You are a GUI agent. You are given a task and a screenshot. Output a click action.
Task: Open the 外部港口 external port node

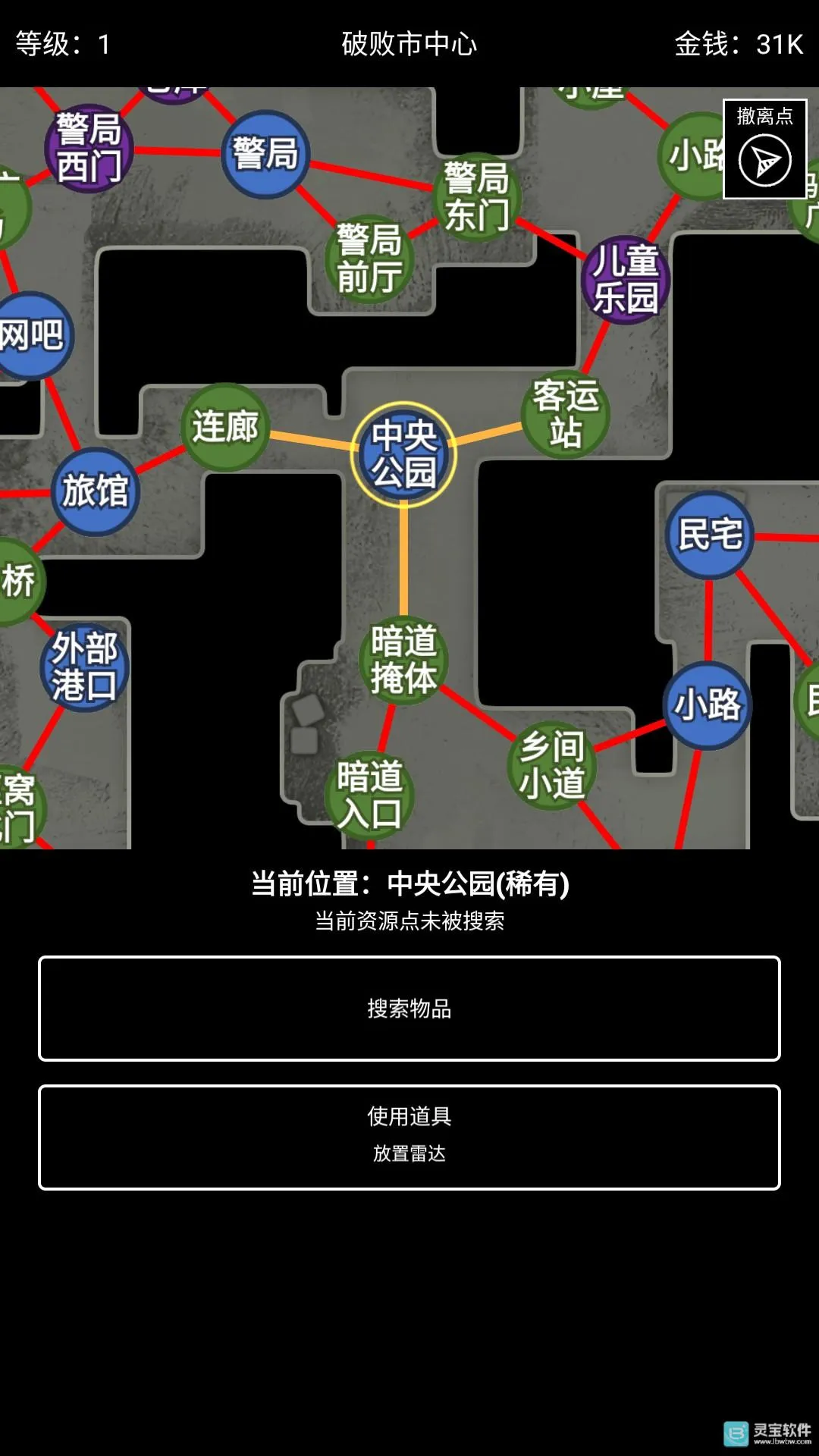(86, 669)
